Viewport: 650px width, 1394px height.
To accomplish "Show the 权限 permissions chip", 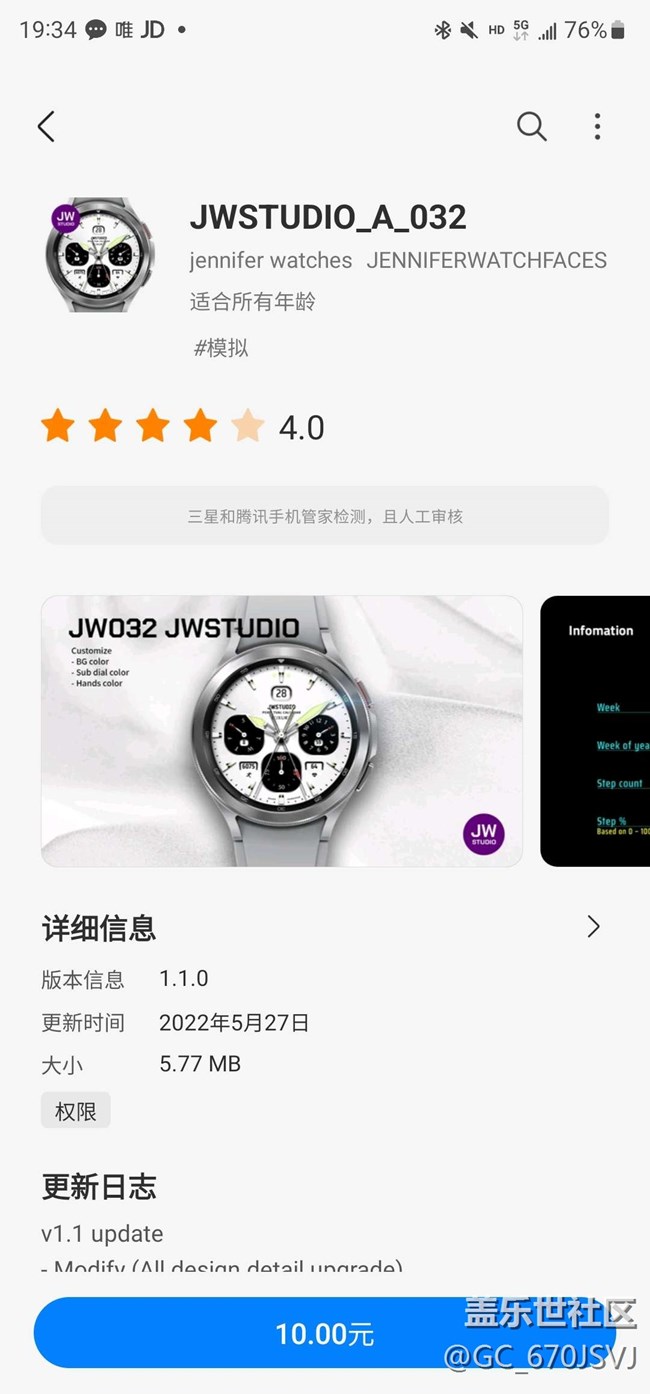I will click(76, 1111).
